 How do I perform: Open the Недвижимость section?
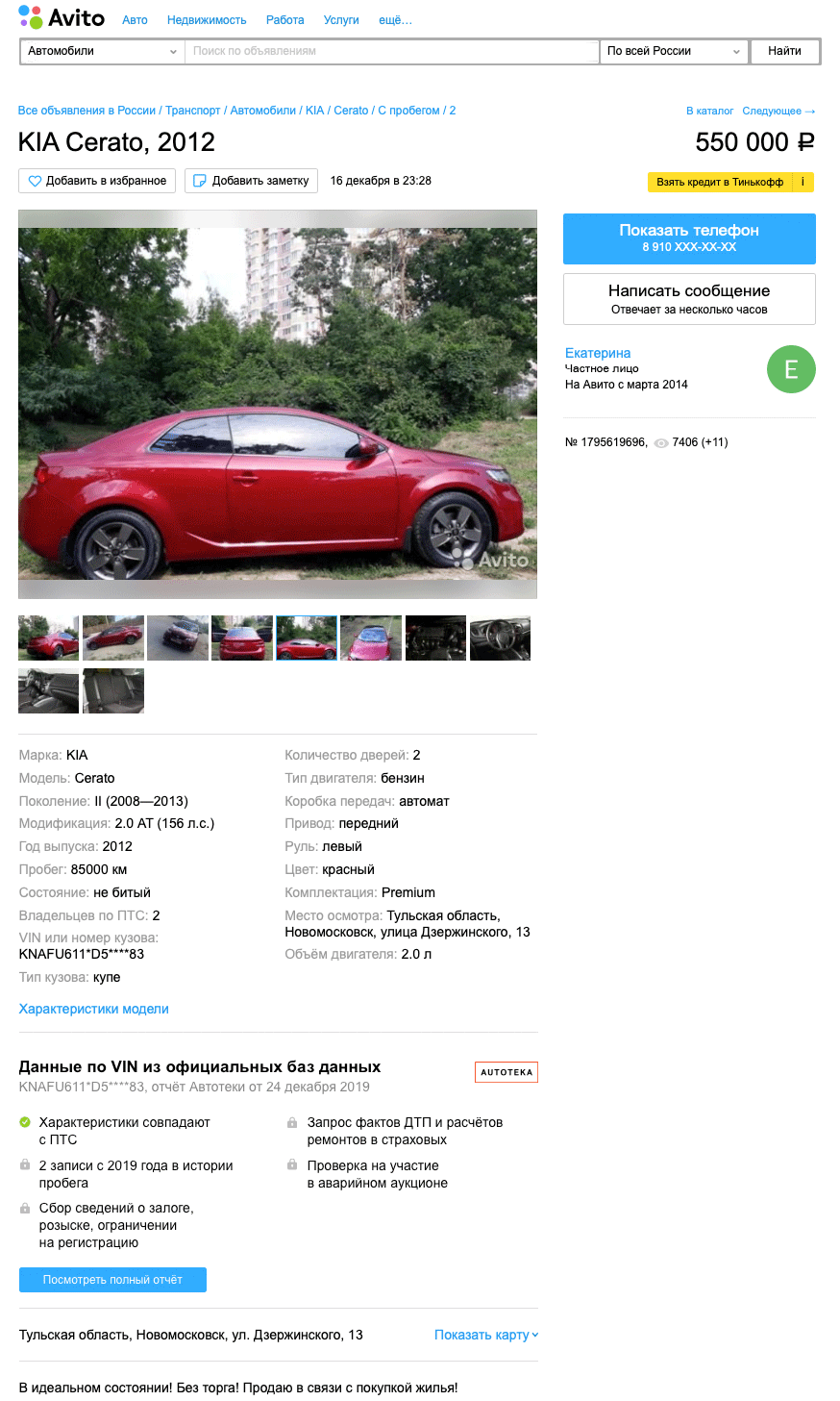pos(207,19)
